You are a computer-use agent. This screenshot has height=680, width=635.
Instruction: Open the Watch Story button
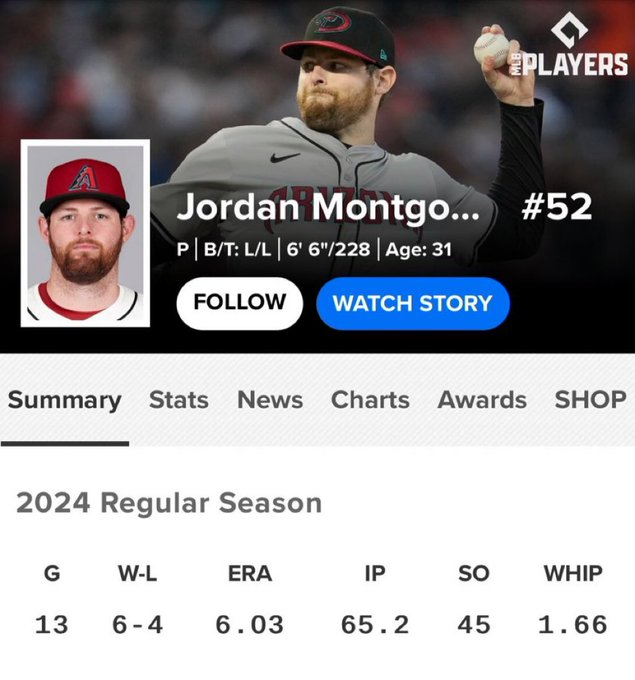pyautogui.click(x=412, y=303)
